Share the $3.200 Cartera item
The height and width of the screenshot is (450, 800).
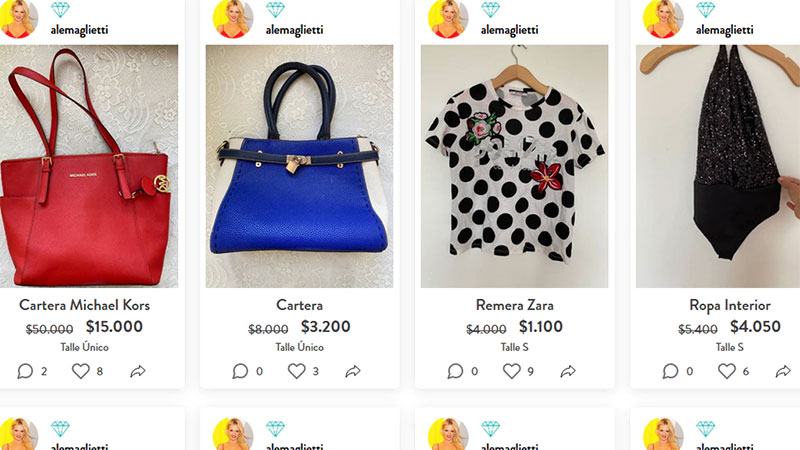click(353, 371)
